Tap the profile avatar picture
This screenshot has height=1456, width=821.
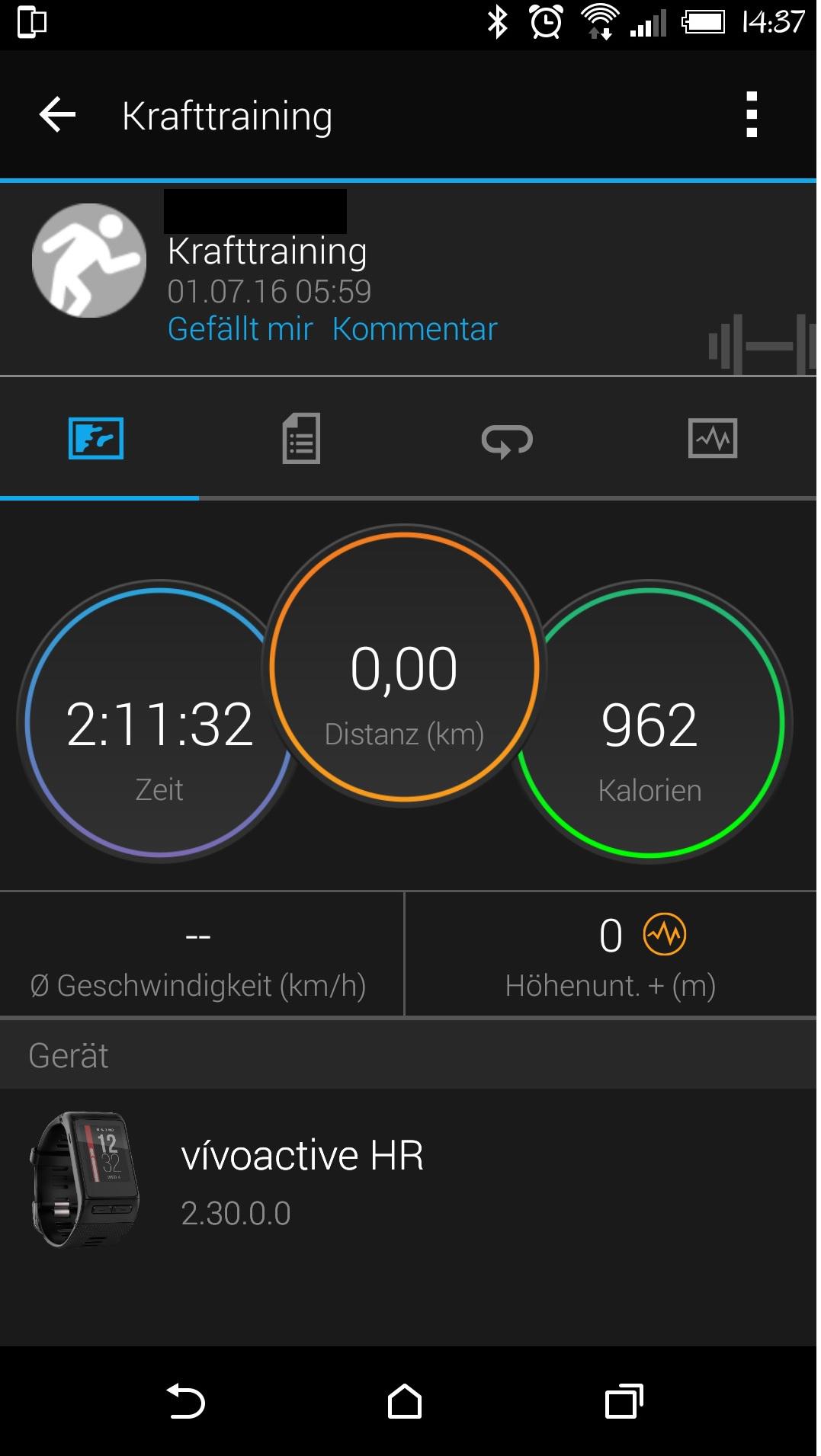coord(89,261)
